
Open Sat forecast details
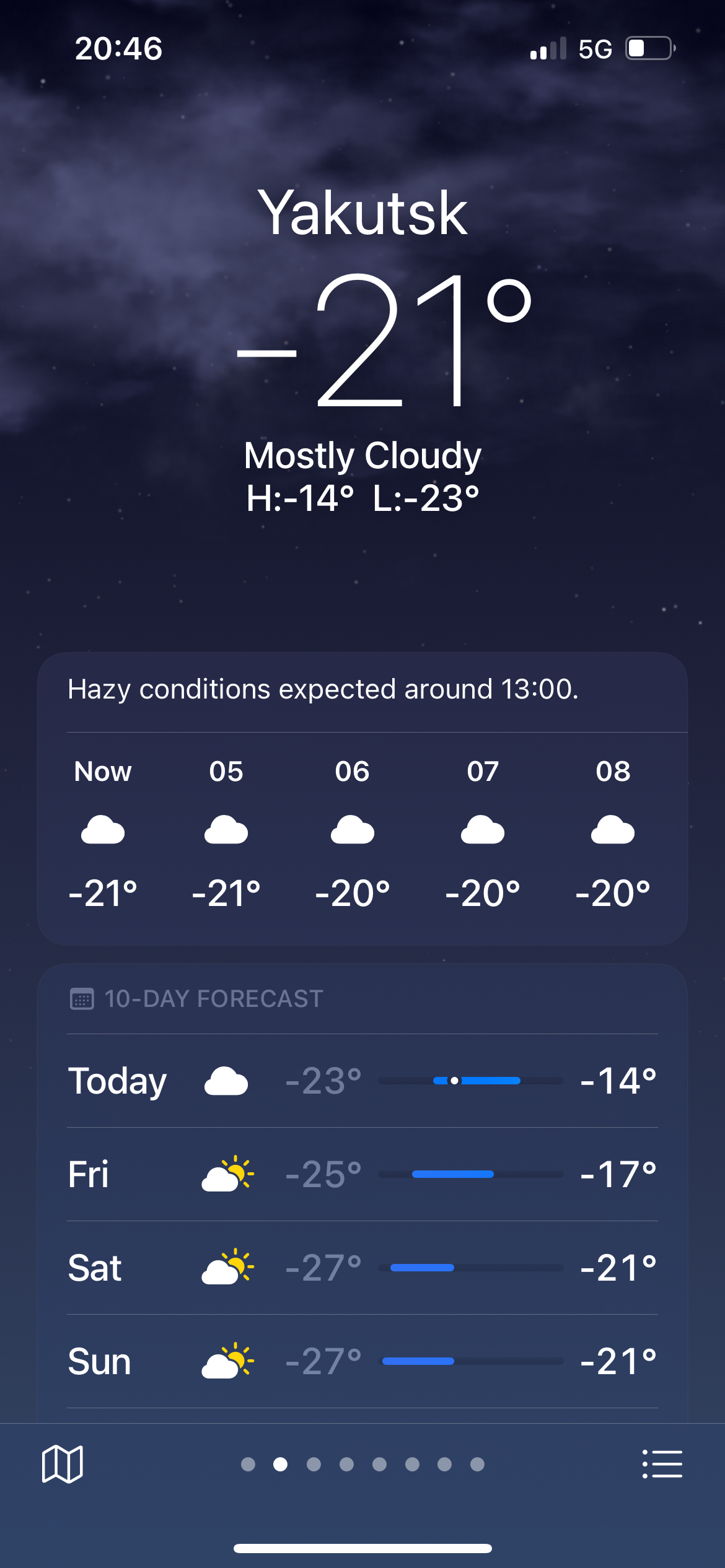[362, 1268]
